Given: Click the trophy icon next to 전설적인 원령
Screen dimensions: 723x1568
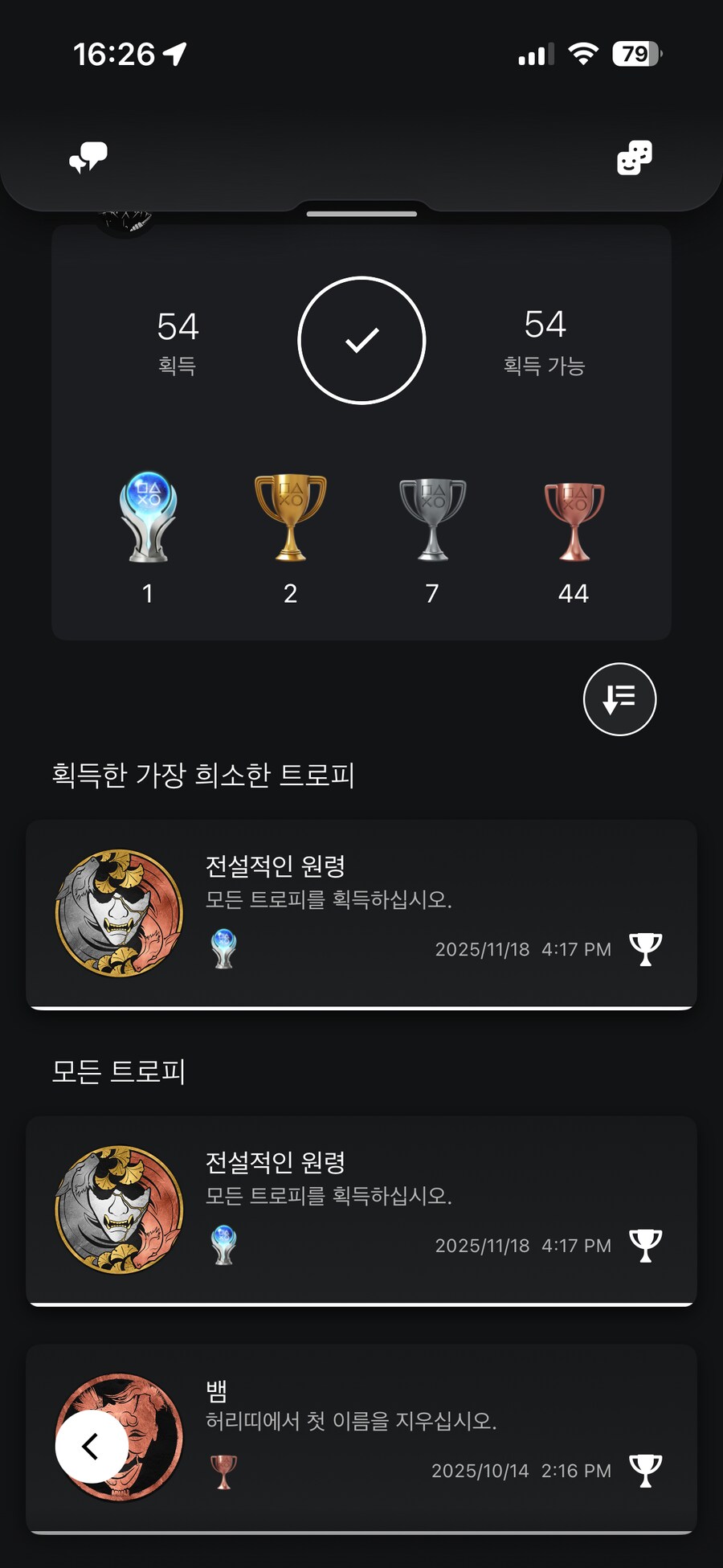Looking at the screenshot, I should click(x=645, y=948).
